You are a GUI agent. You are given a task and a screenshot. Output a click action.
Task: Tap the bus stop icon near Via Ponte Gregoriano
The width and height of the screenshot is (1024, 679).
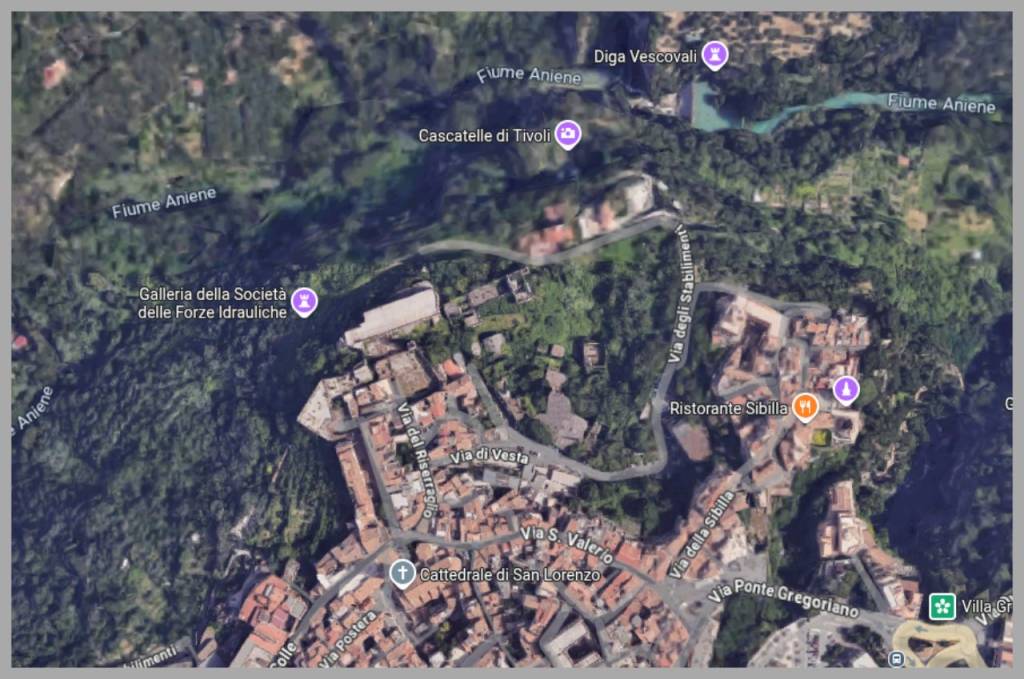(x=896, y=659)
